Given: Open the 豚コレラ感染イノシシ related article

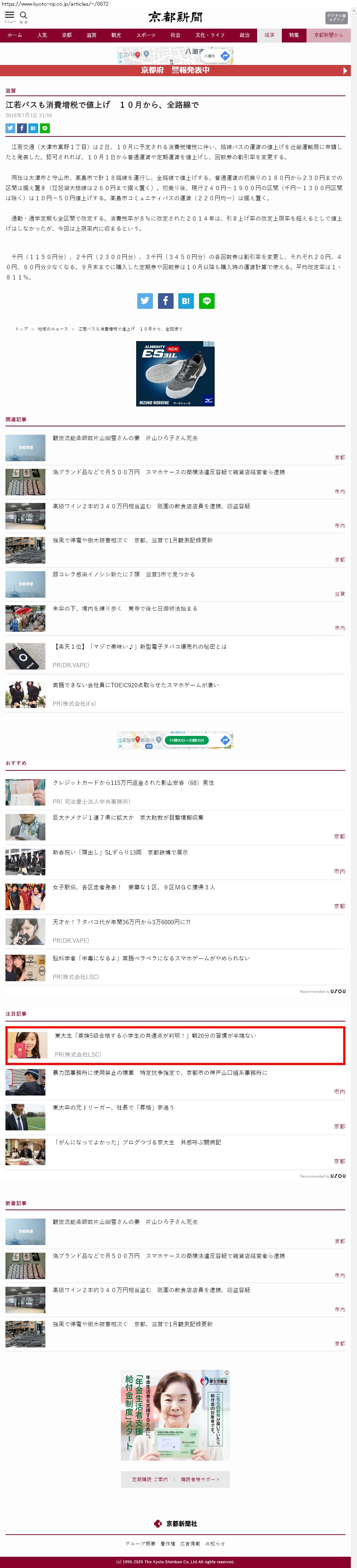Looking at the screenshot, I should click(124, 574).
